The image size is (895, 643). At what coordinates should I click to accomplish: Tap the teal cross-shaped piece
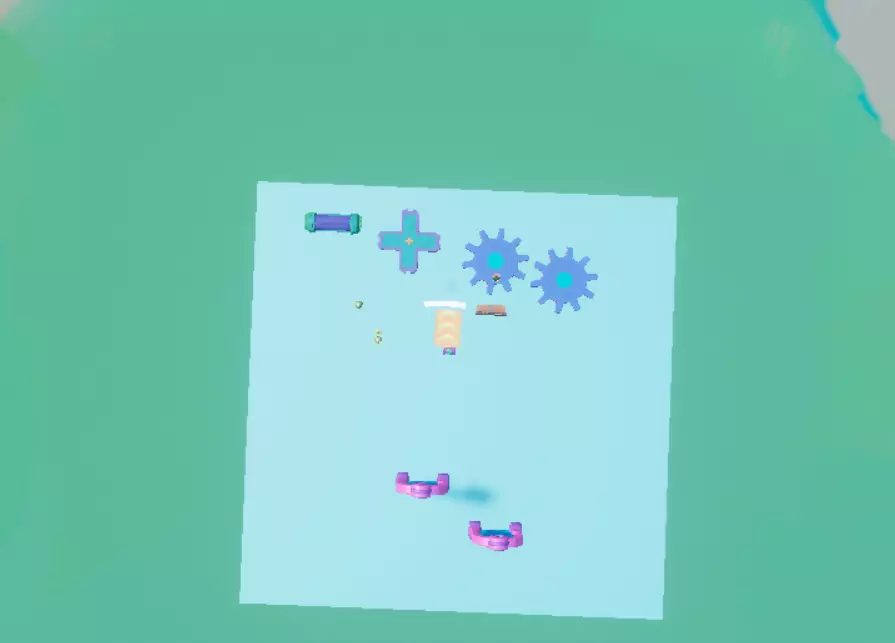point(409,241)
